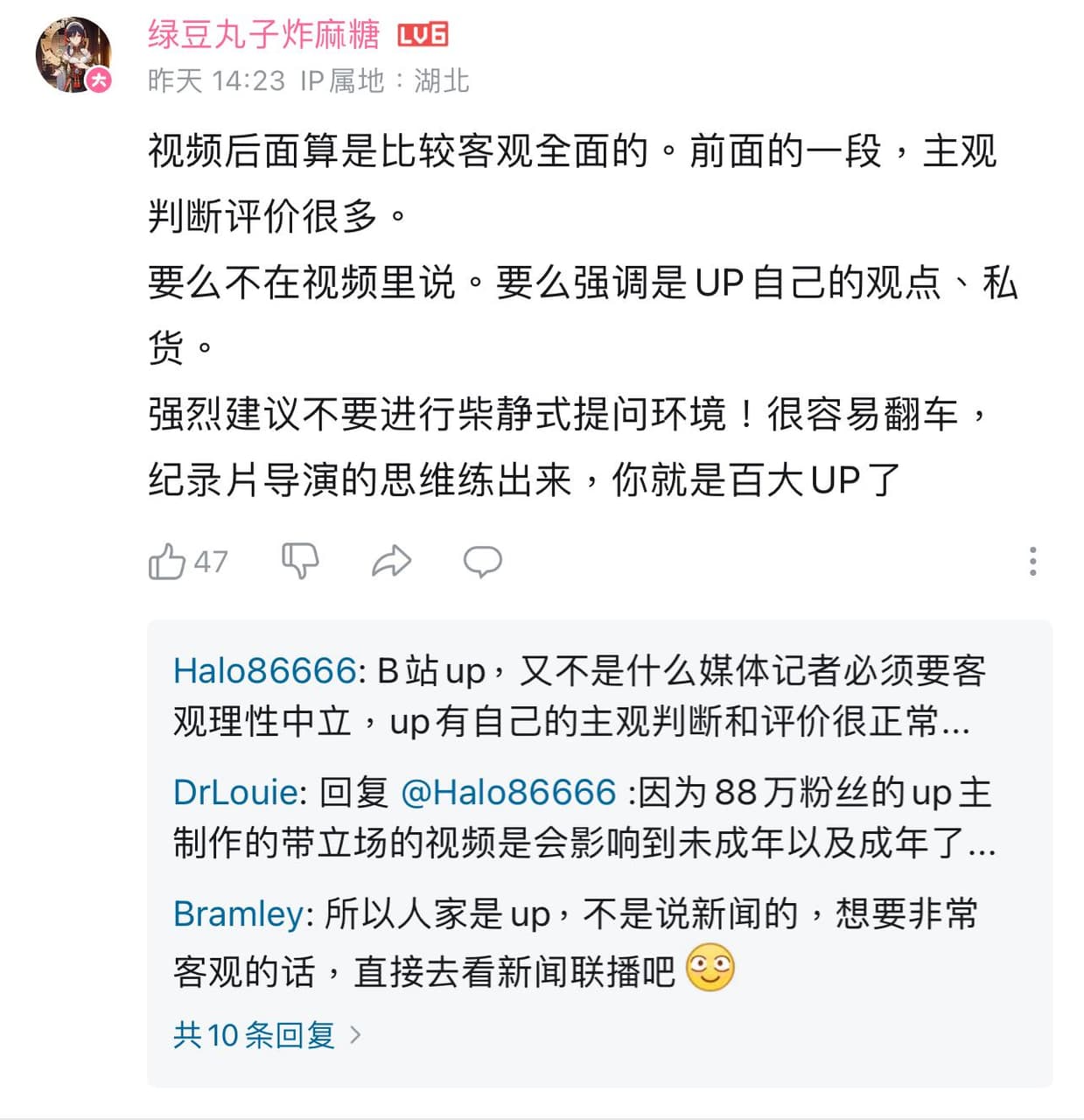Tap the @Halo86666 mention in DrLouie's reply
Viewport: 1084px width, 1120px height.
pyautogui.click(x=507, y=793)
